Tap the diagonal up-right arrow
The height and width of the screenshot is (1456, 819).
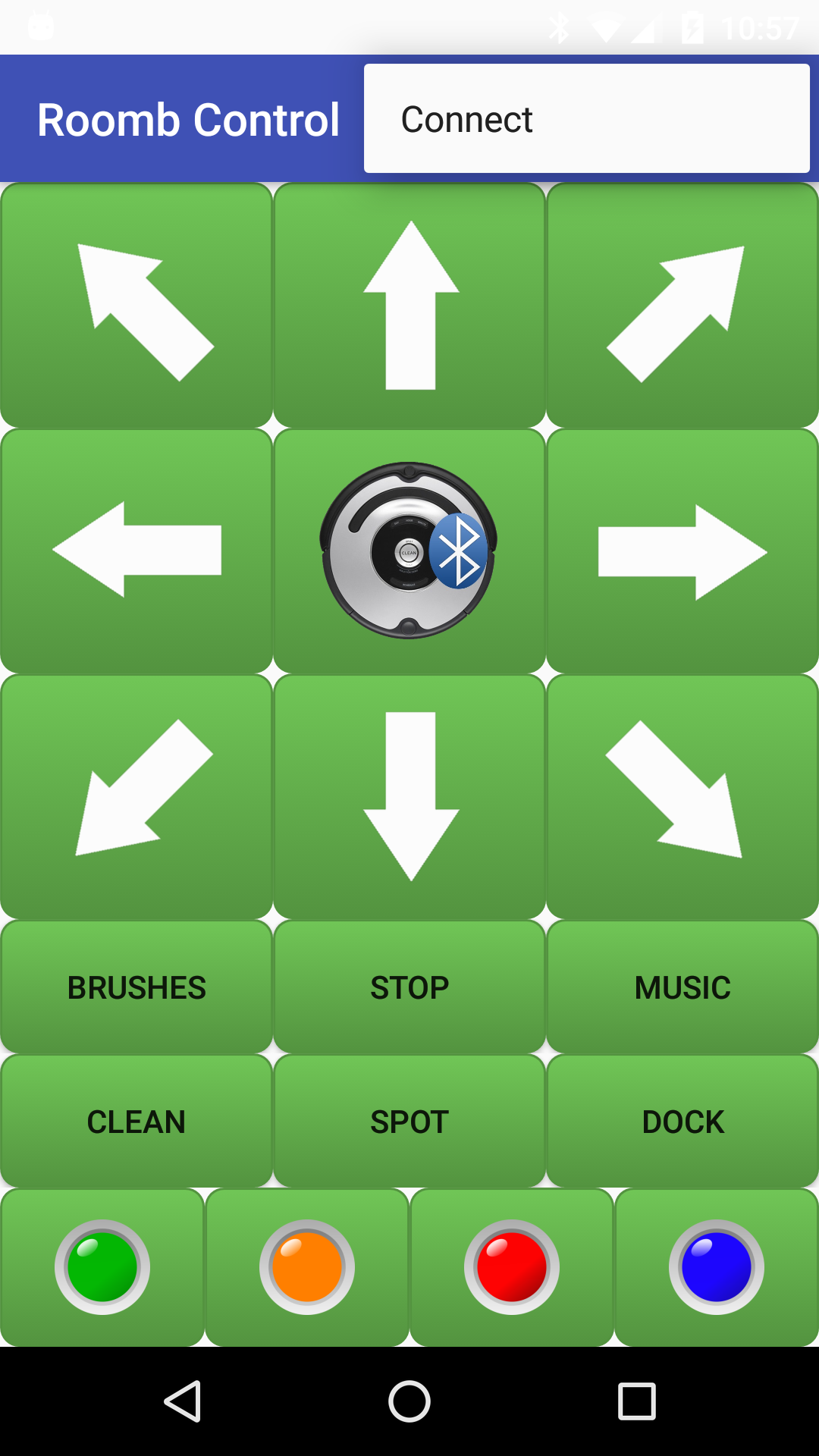click(x=682, y=303)
